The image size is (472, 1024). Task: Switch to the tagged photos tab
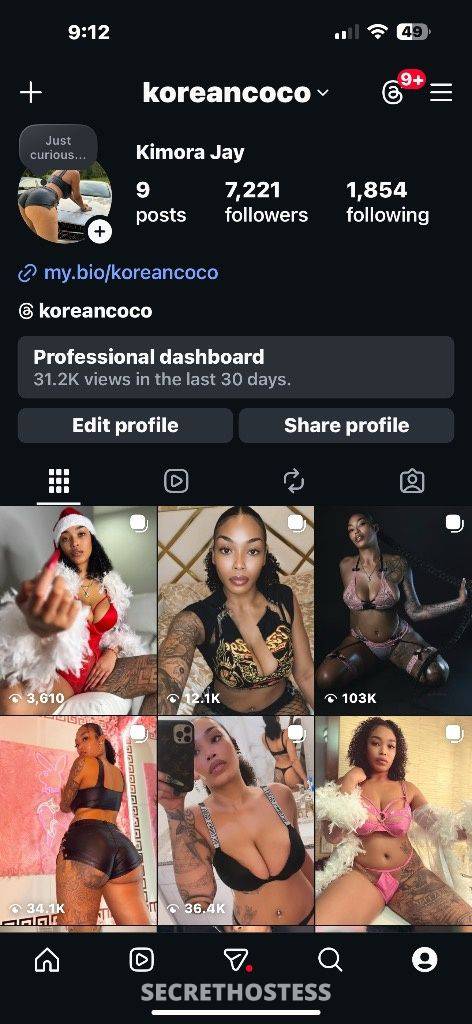(x=412, y=482)
